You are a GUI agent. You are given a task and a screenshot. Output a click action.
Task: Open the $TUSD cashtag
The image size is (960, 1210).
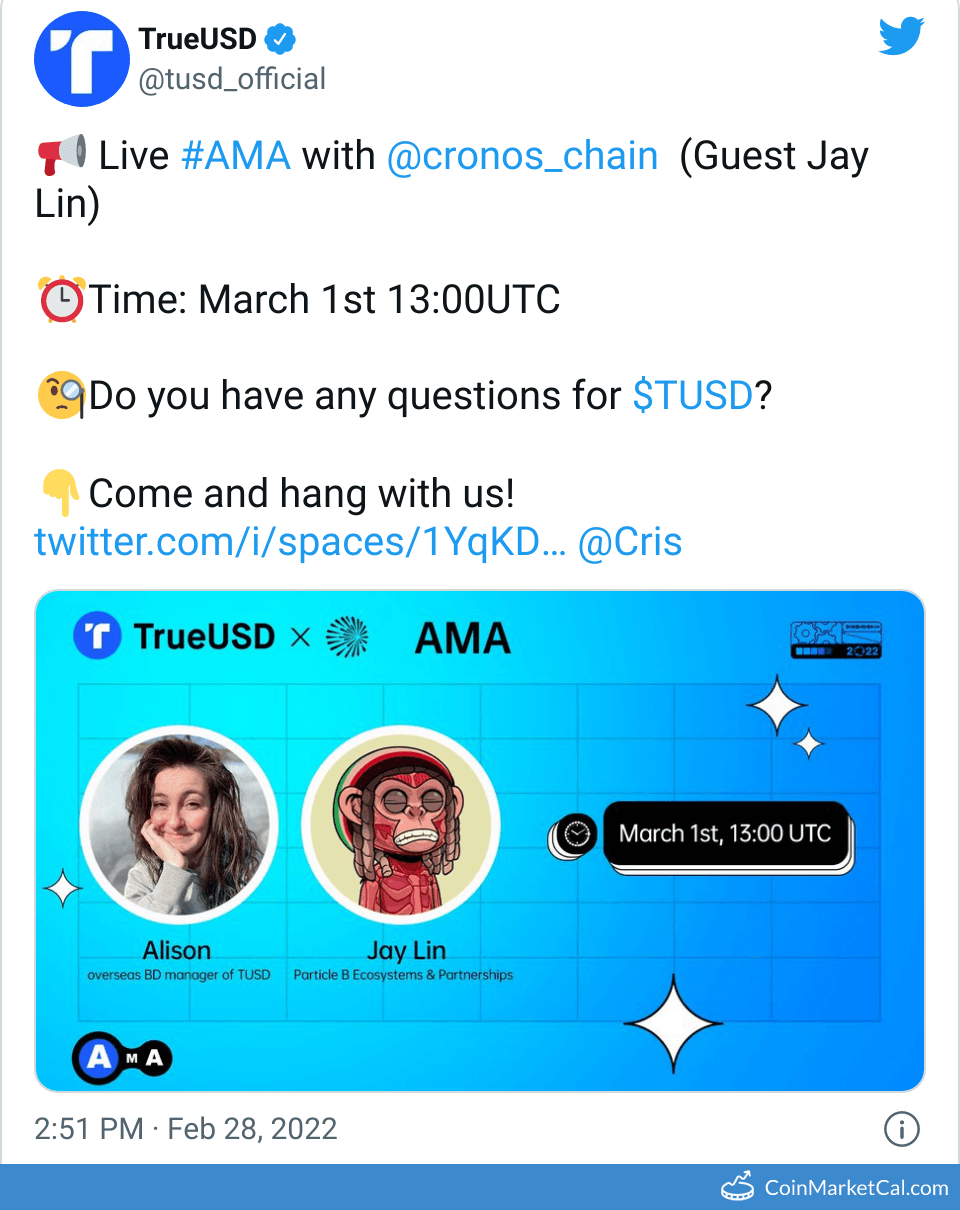[x=692, y=396]
